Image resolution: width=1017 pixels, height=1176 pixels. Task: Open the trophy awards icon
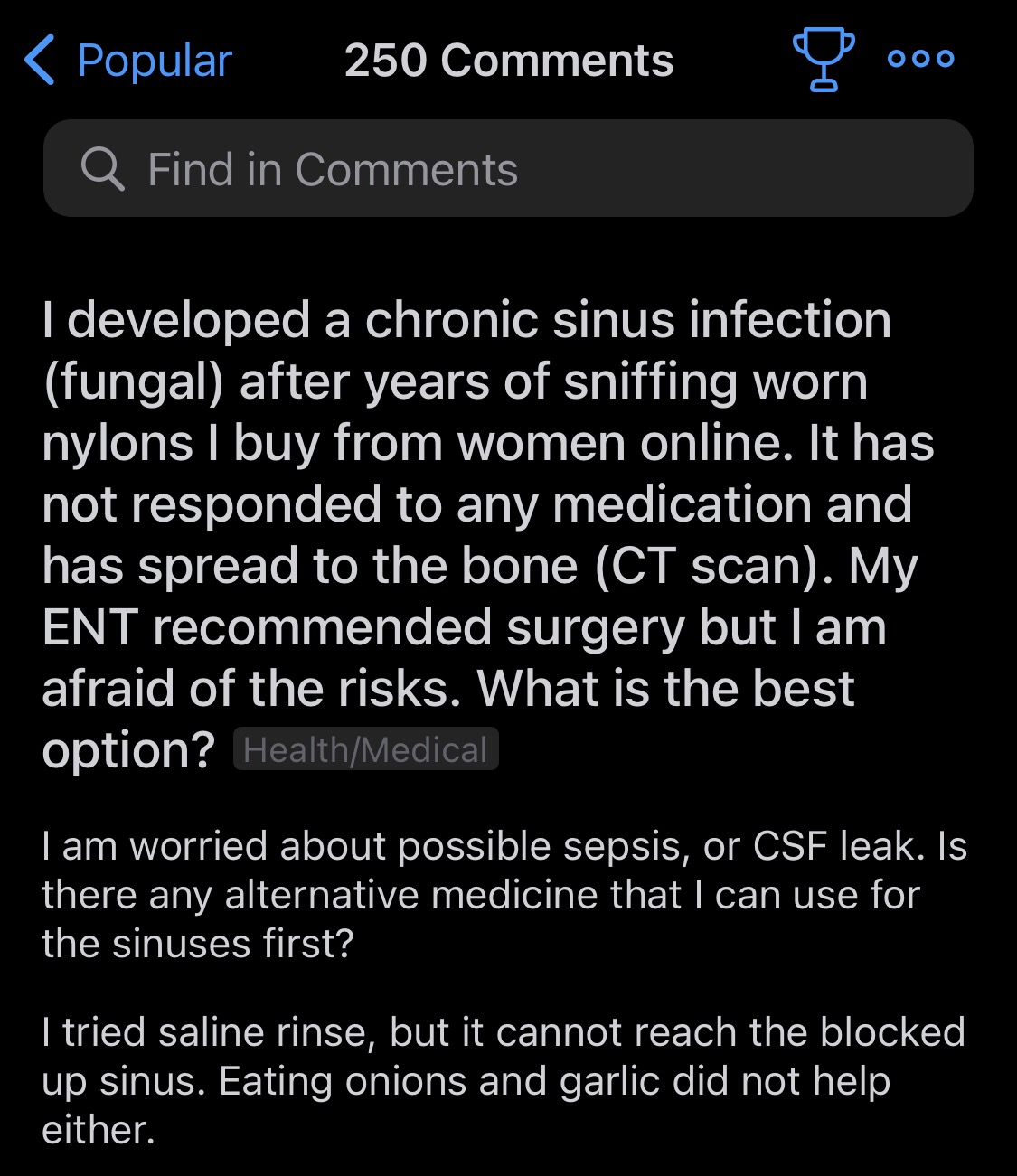click(823, 60)
